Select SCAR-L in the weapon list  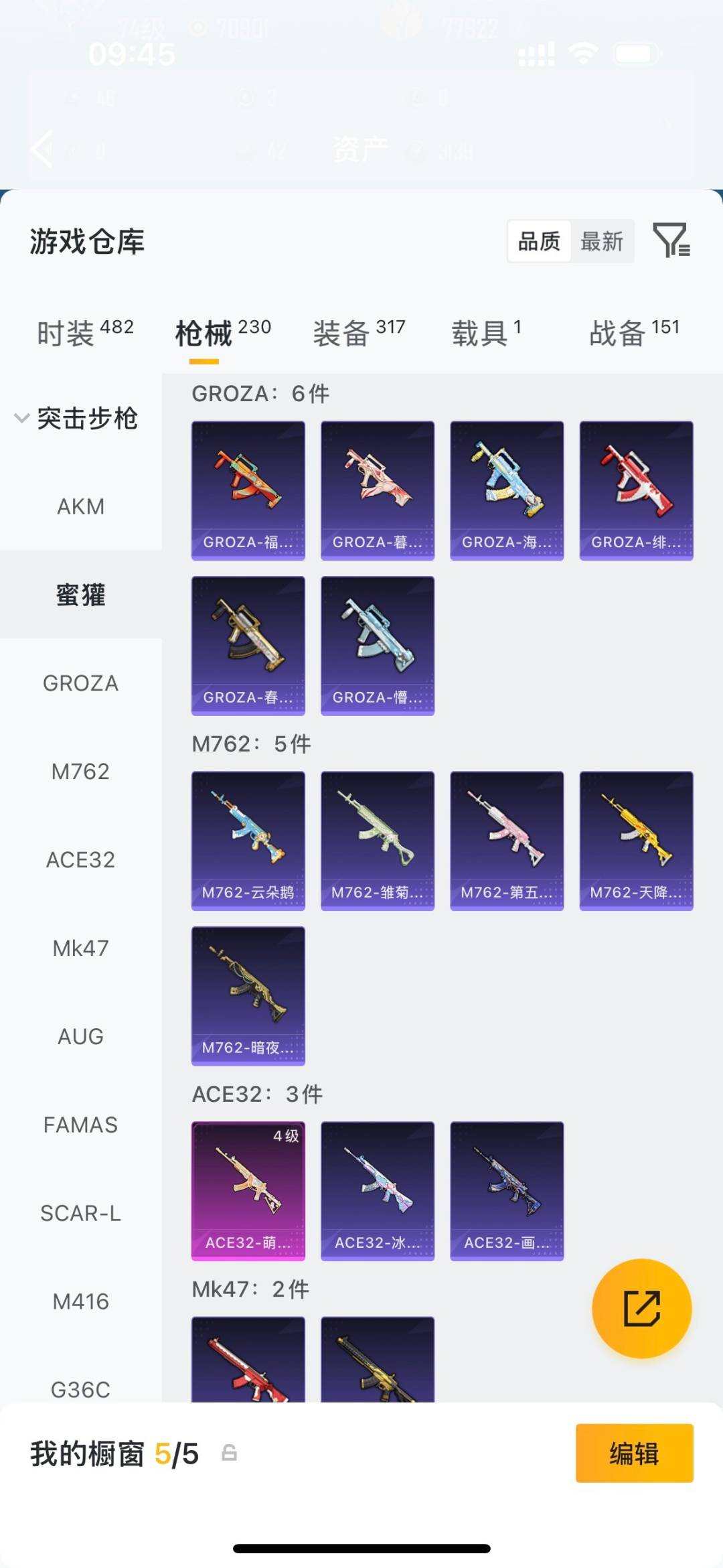point(80,1213)
